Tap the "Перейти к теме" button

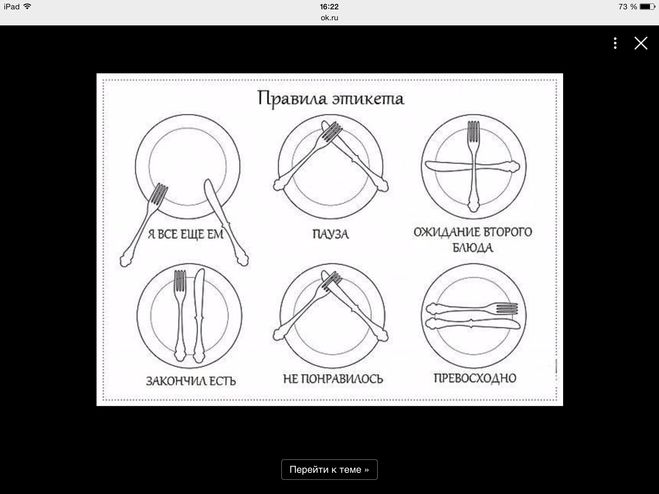click(x=329, y=469)
